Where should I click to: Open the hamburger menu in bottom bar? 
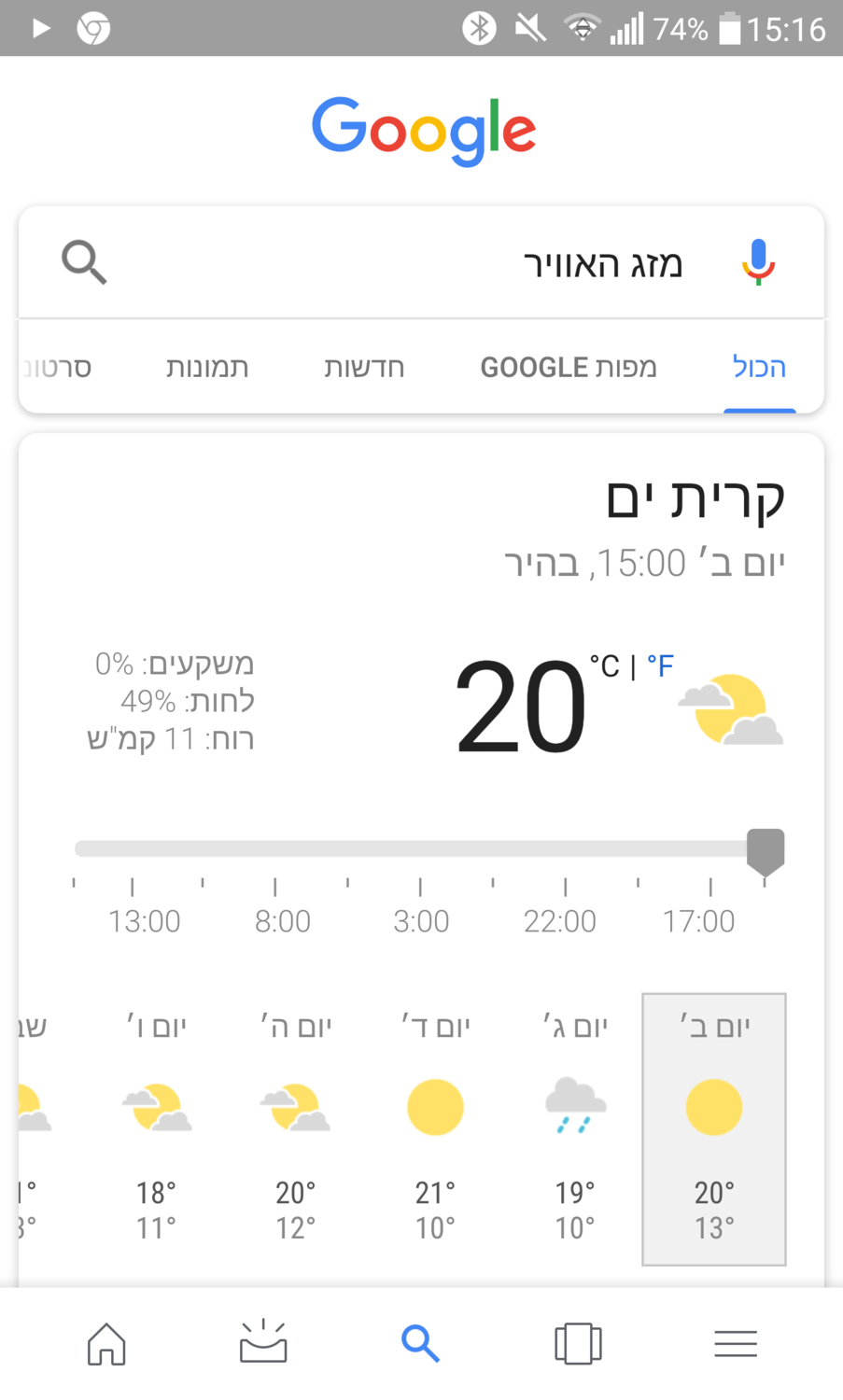tap(736, 1344)
